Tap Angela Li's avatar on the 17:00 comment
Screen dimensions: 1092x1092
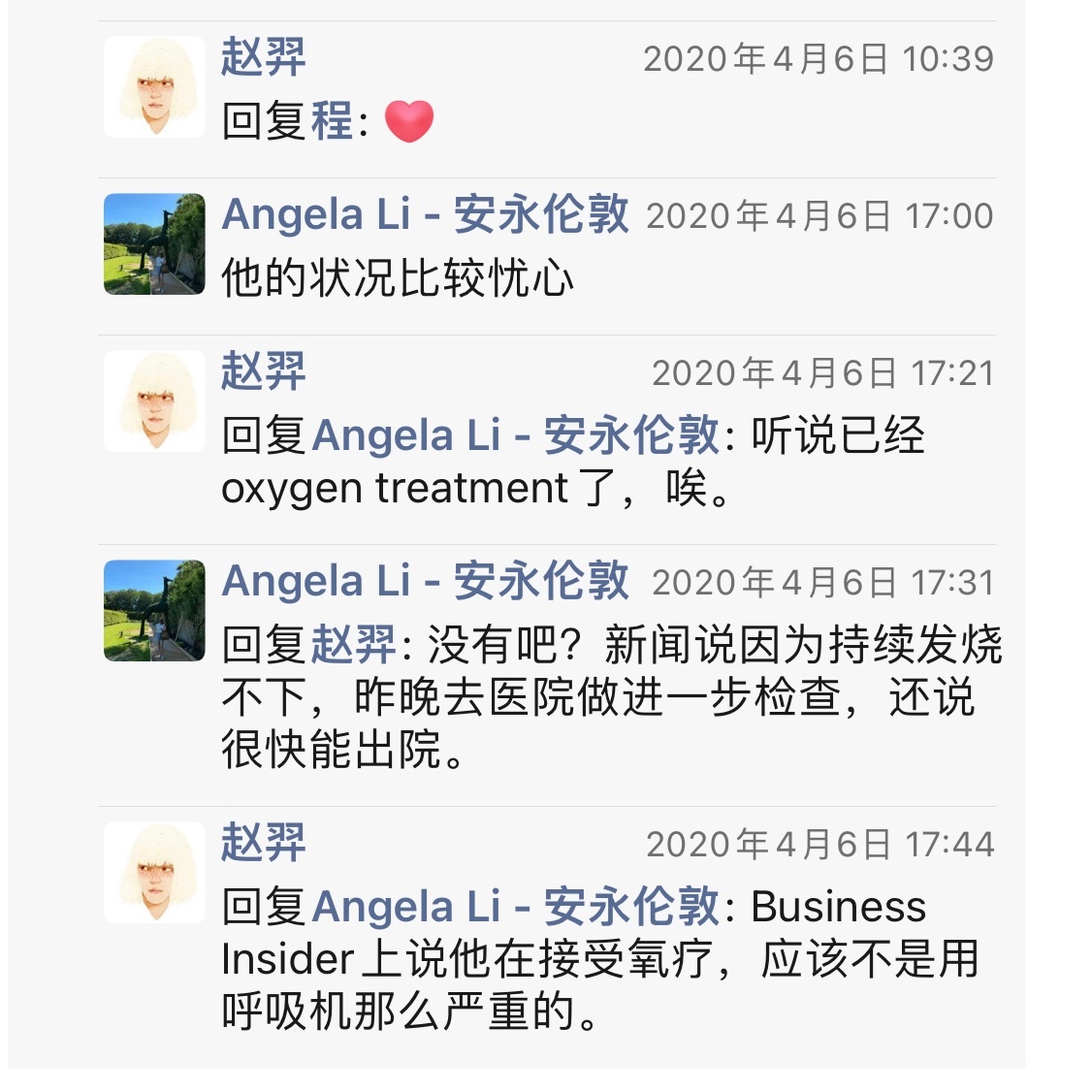tap(154, 243)
